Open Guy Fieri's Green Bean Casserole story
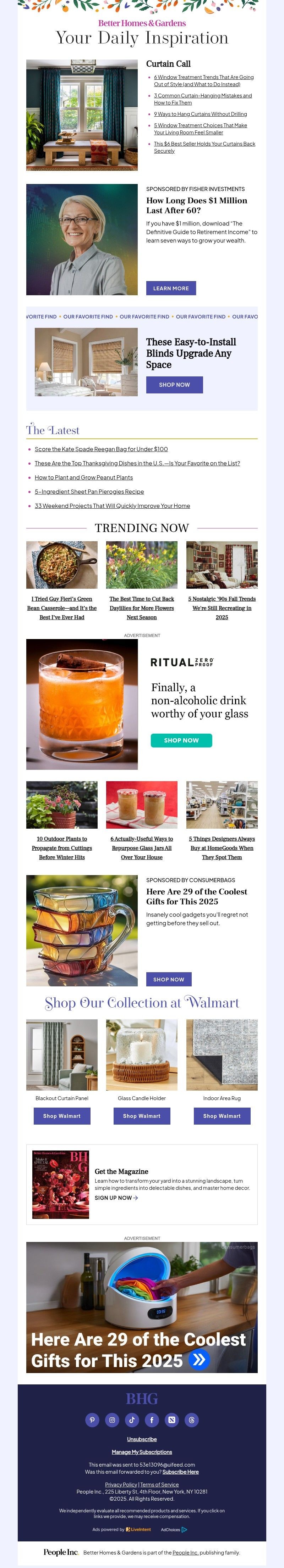The image size is (284, 1568). pos(61,607)
